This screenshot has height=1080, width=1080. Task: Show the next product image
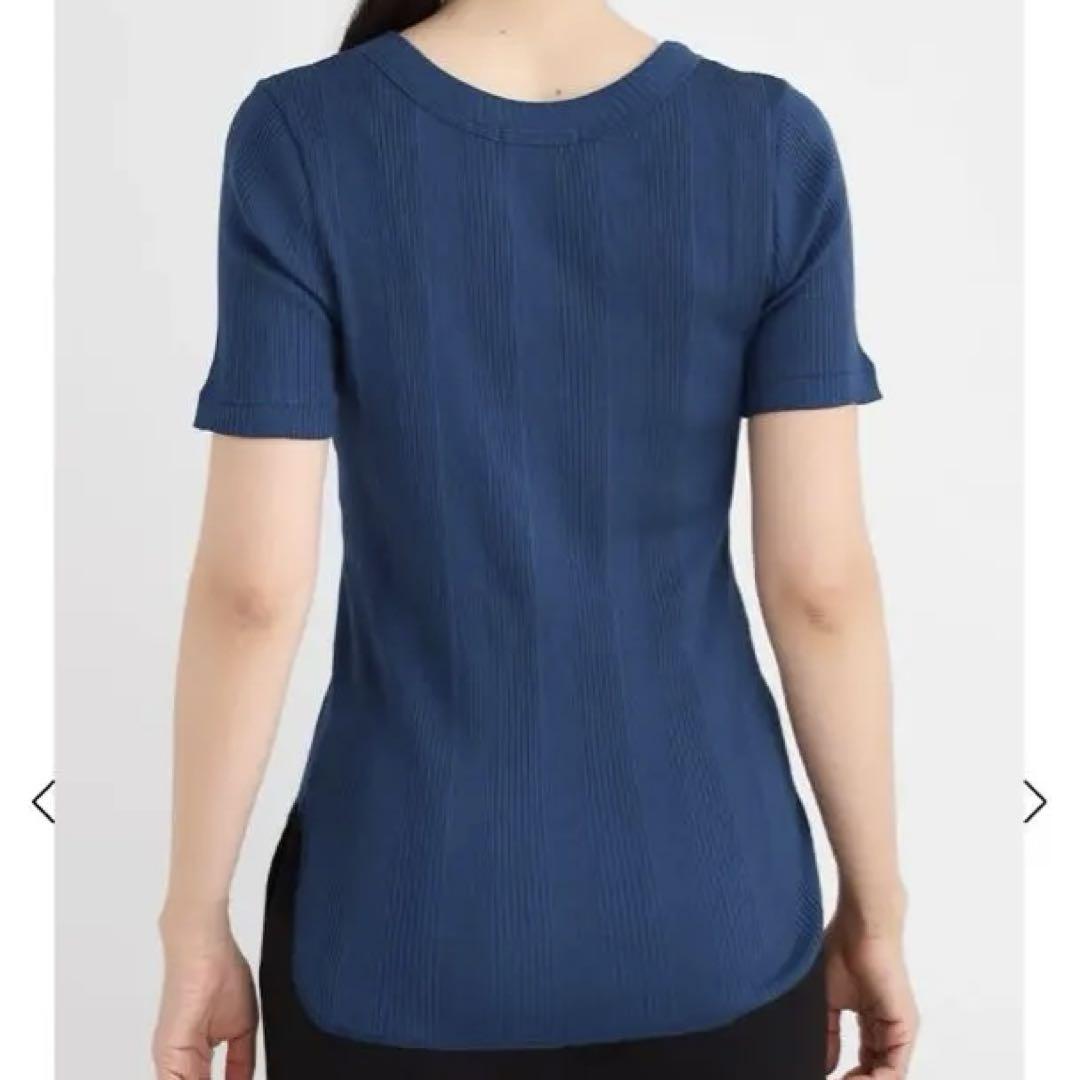point(1035,802)
